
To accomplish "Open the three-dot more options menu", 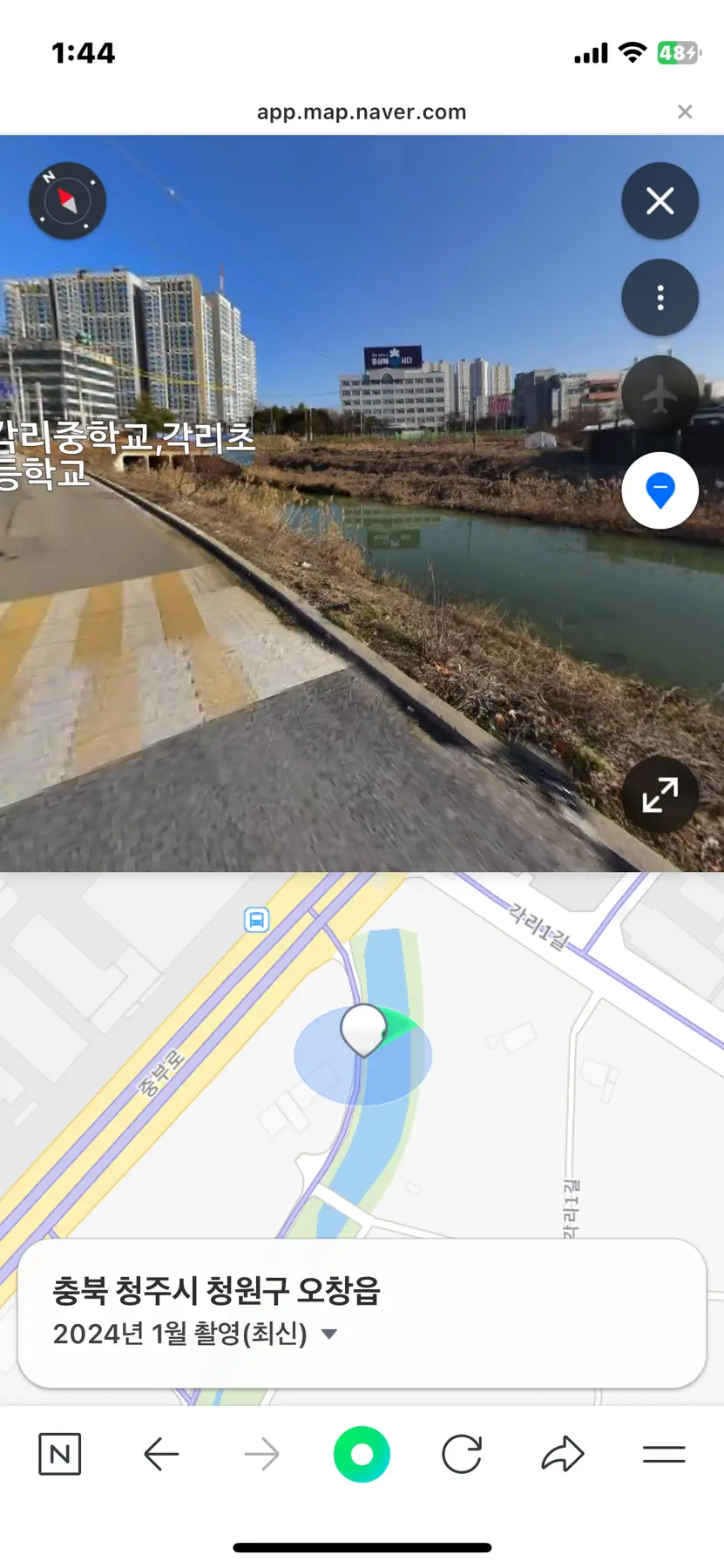I will click(660, 298).
